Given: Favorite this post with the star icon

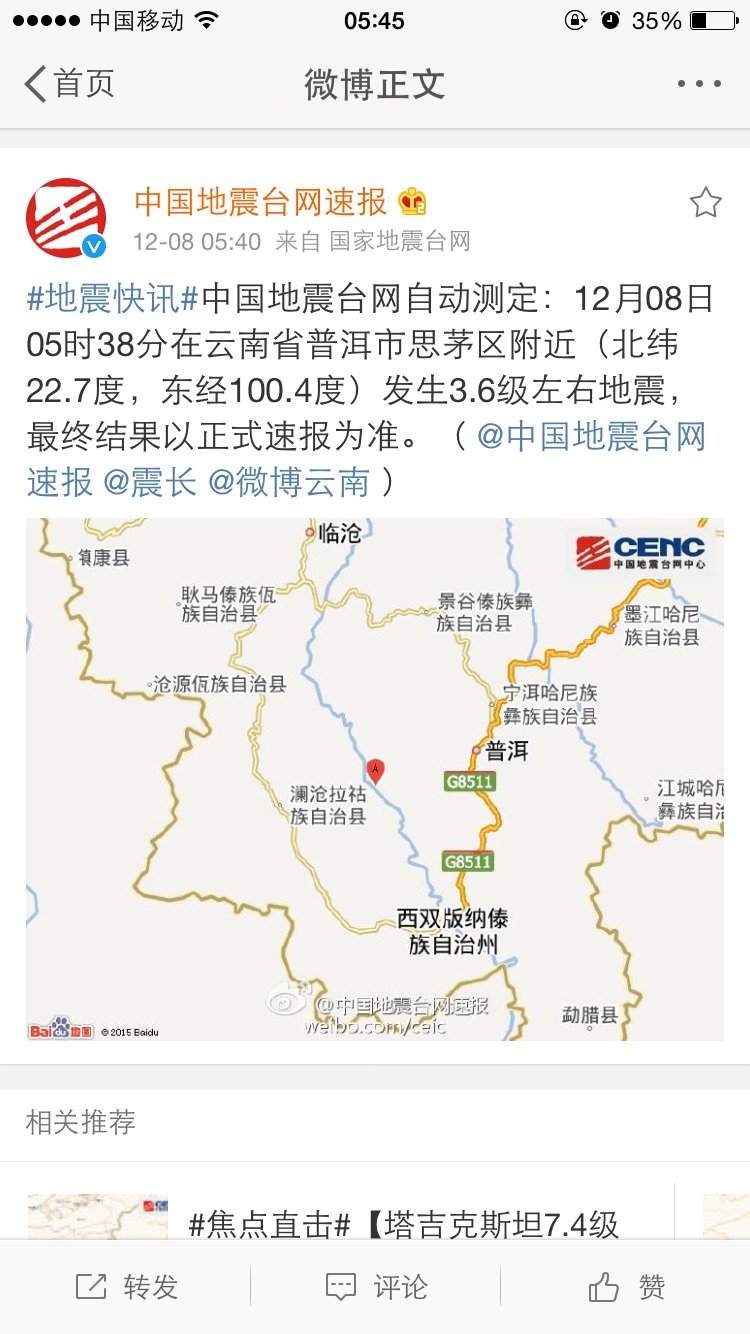Looking at the screenshot, I should [x=705, y=203].
